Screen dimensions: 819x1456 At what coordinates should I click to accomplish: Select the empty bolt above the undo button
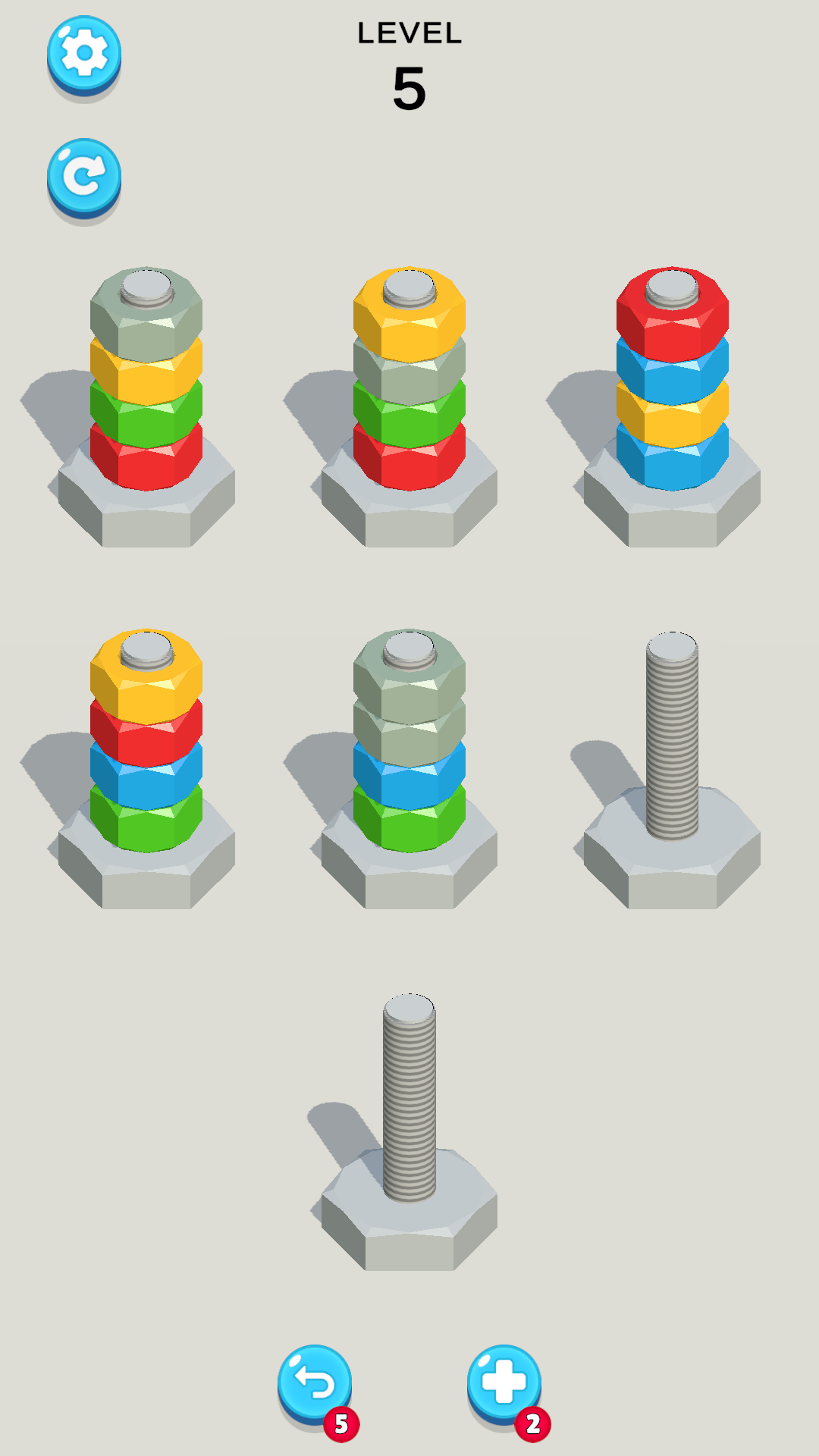(x=409, y=1130)
